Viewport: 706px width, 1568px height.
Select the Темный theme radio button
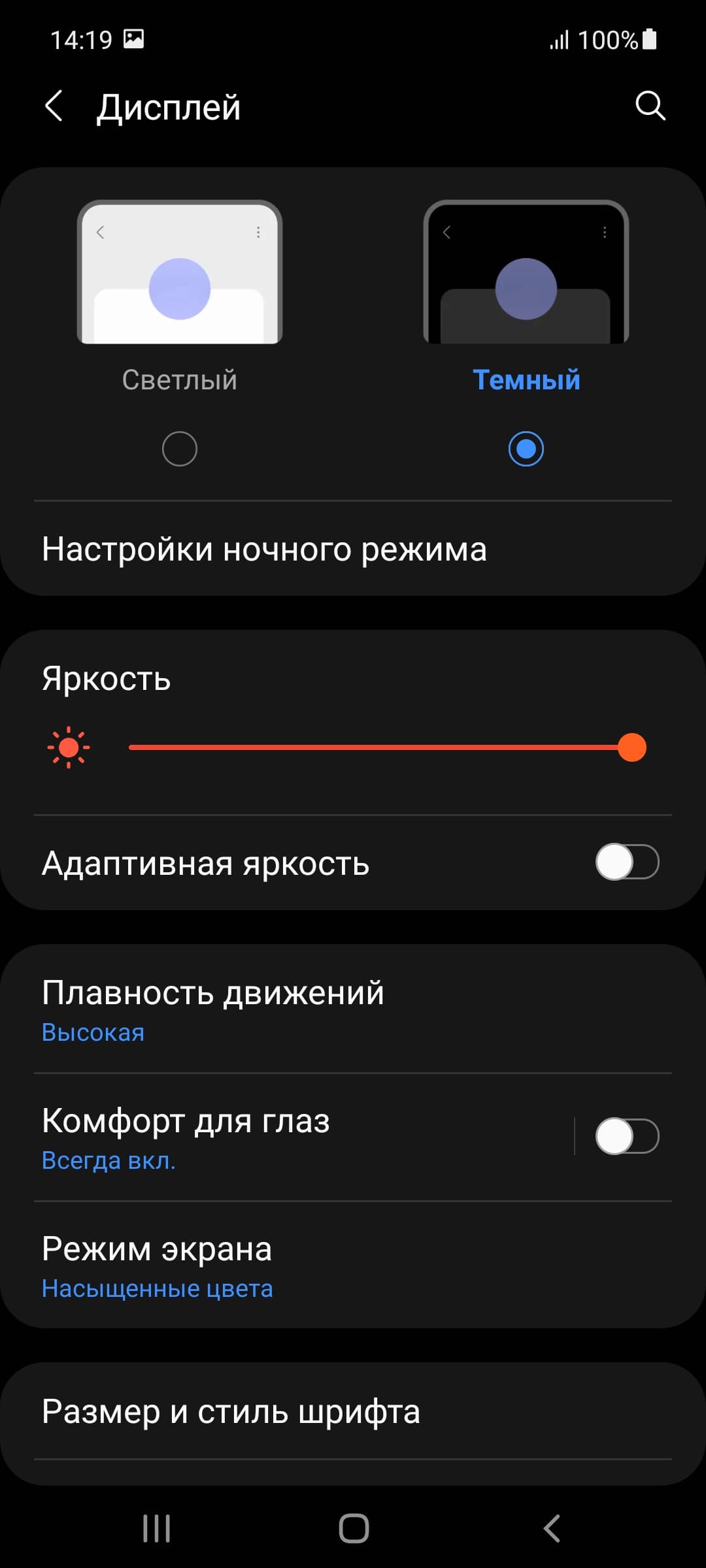[x=526, y=449]
